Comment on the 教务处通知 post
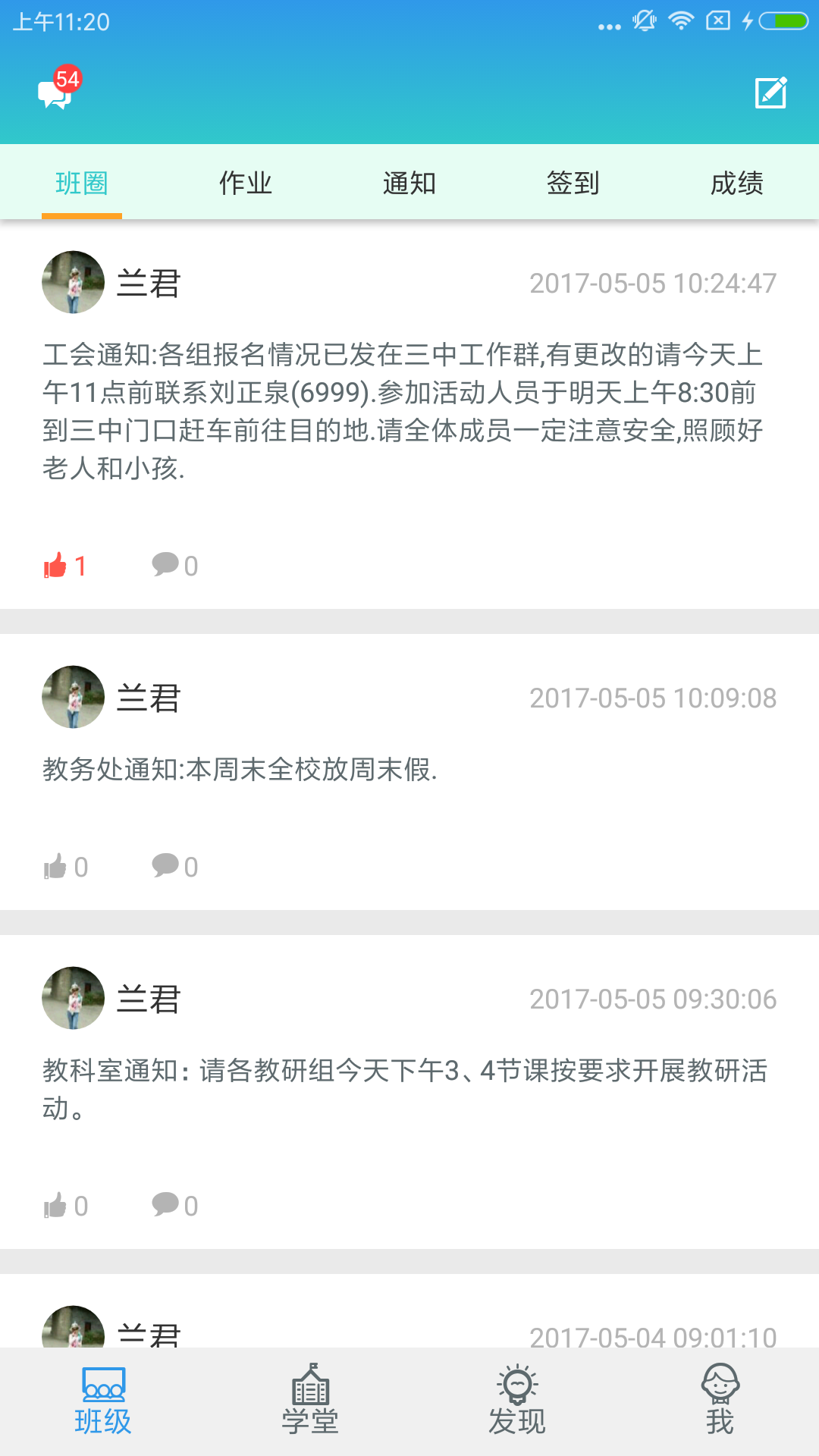 (x=175, y=867)
